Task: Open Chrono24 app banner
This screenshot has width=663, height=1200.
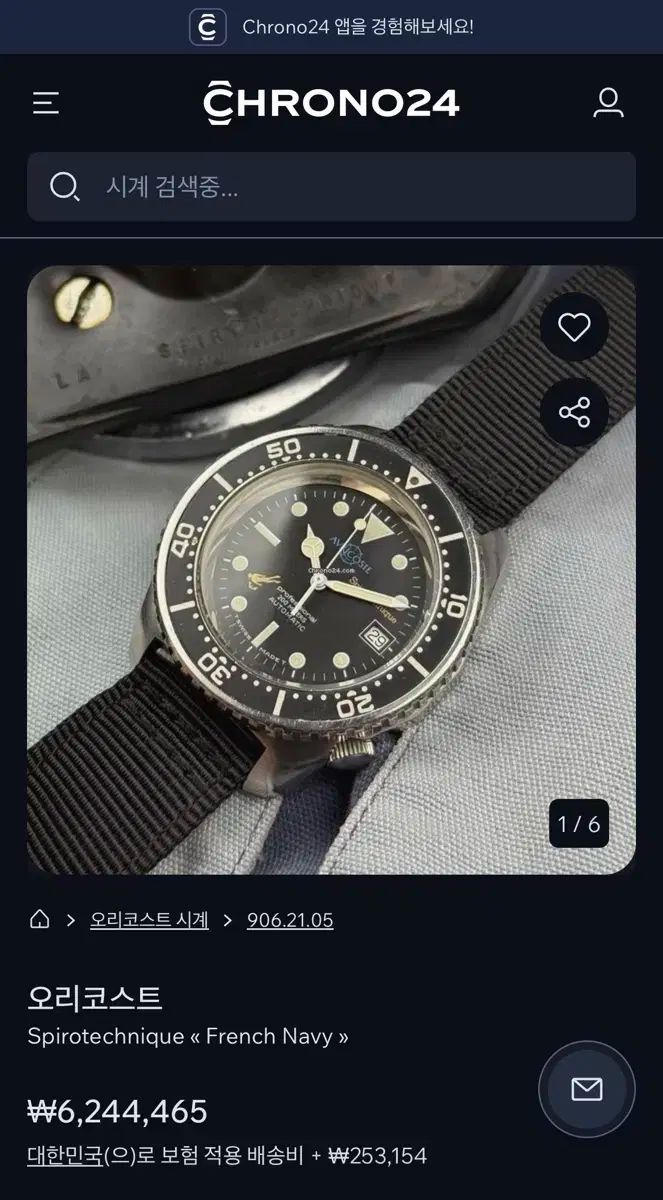Action: click(x=331, y=27)
